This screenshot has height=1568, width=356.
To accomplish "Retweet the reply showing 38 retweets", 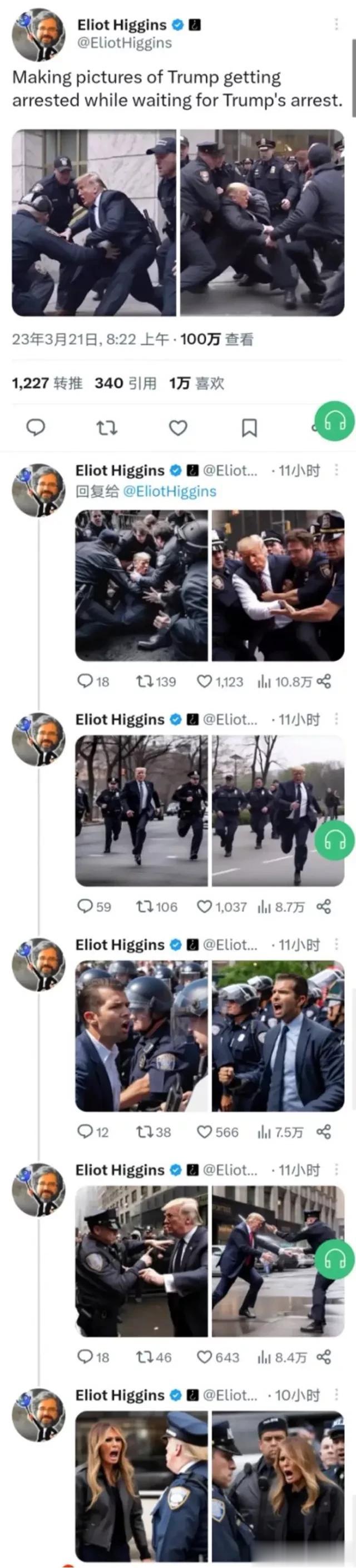I will pos(144,1131).
